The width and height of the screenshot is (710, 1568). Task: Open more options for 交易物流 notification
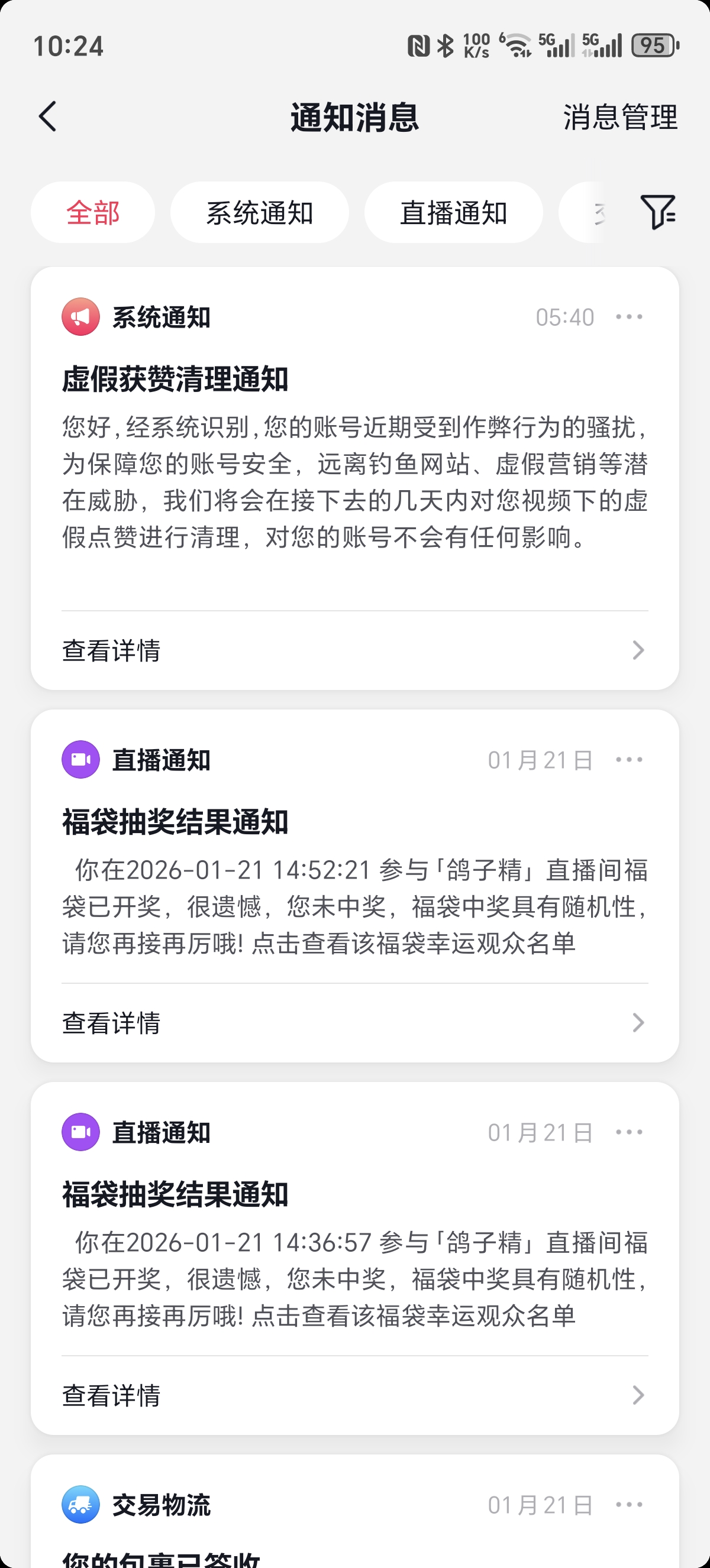629,1505
